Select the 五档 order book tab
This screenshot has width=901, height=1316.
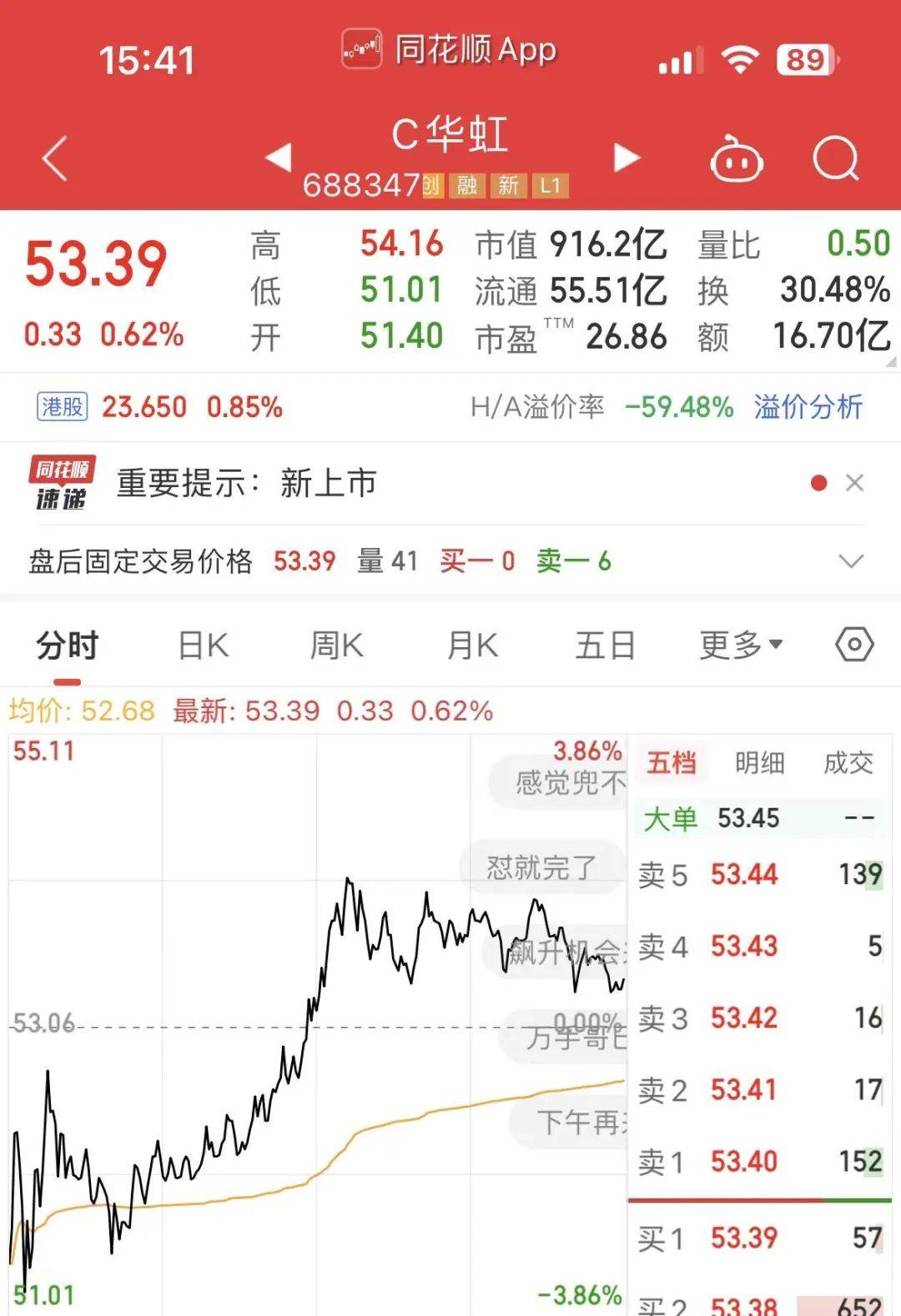point(671,762)
